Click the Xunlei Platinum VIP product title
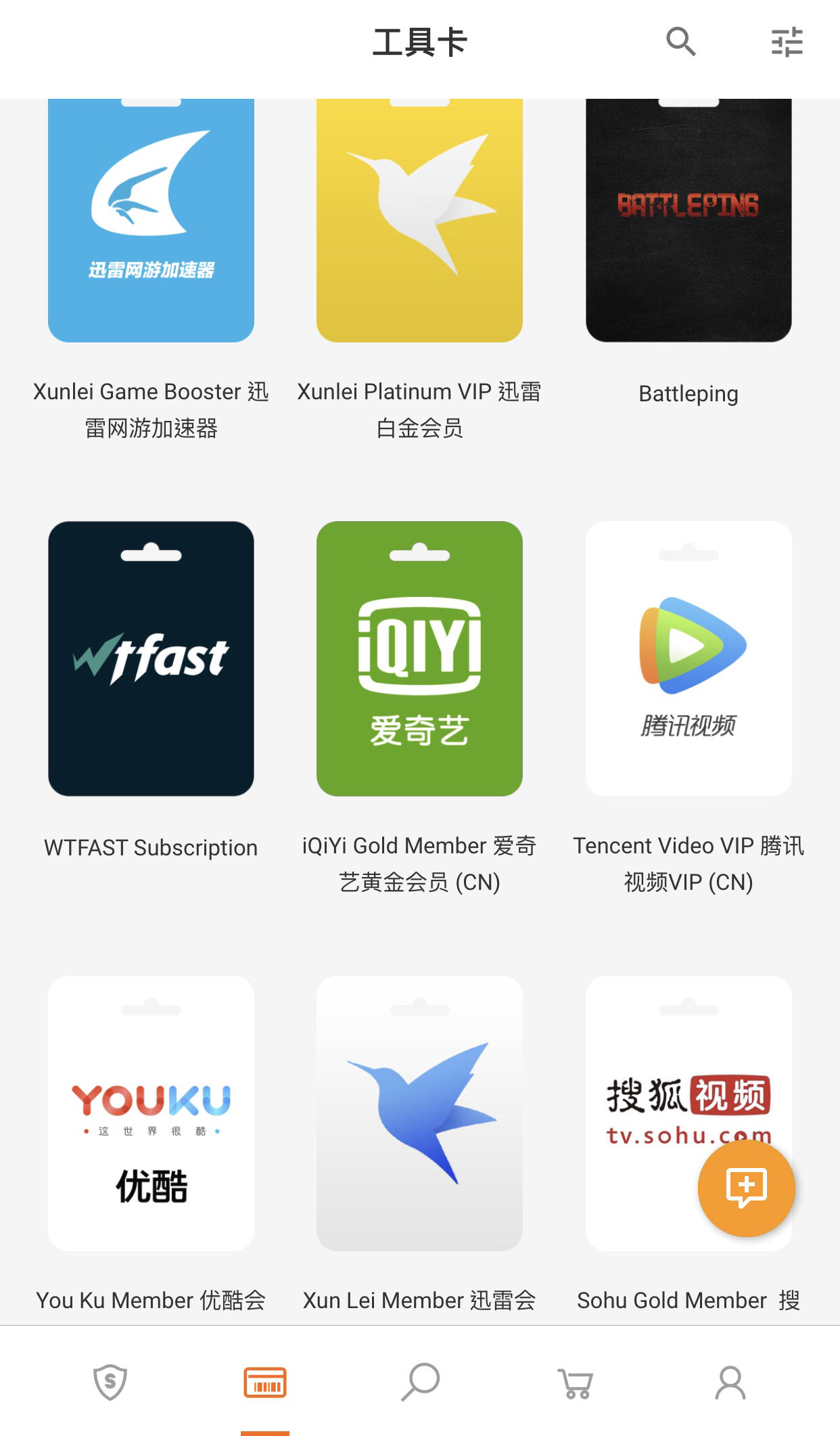This screenshot has width=840, height=1436. click(419, 409)
